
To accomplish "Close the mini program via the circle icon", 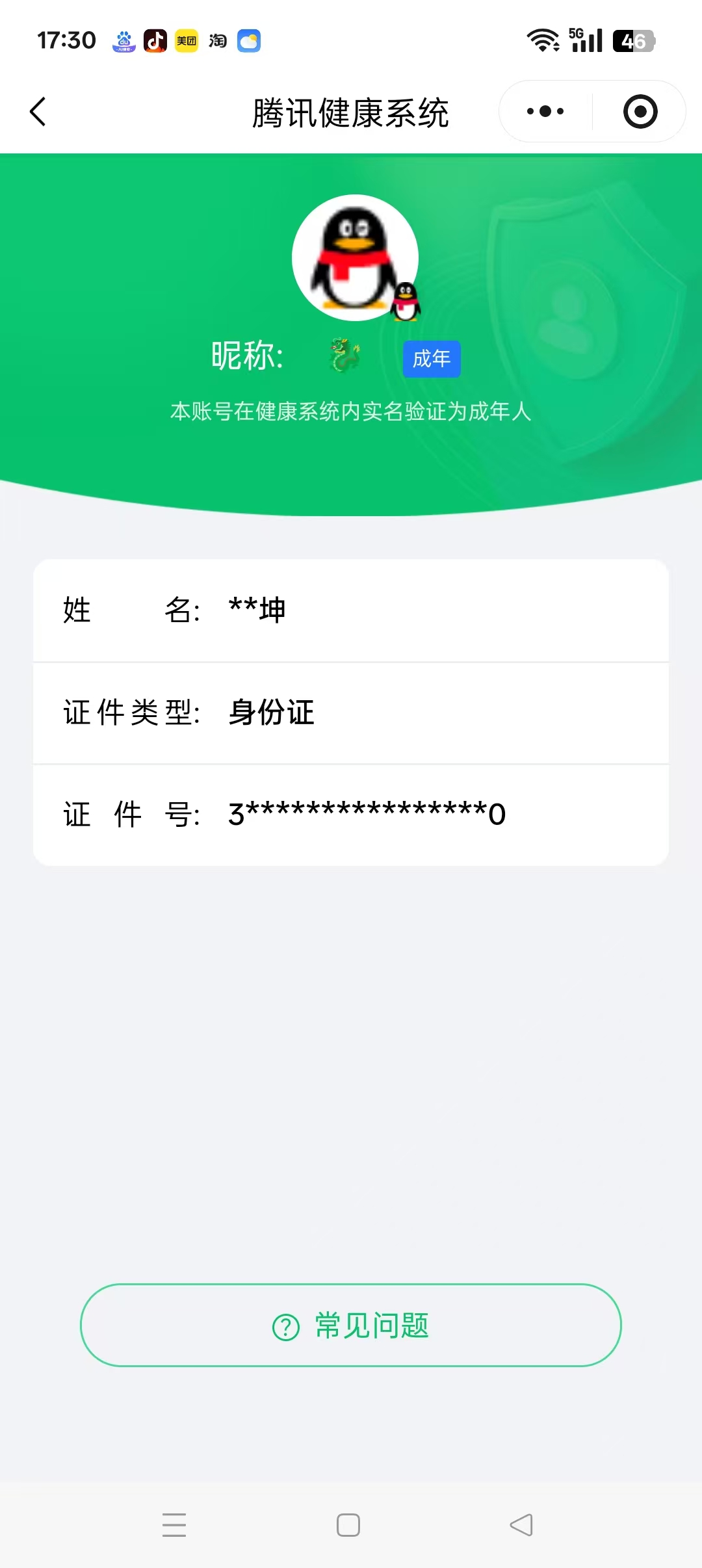I will 640,112.
